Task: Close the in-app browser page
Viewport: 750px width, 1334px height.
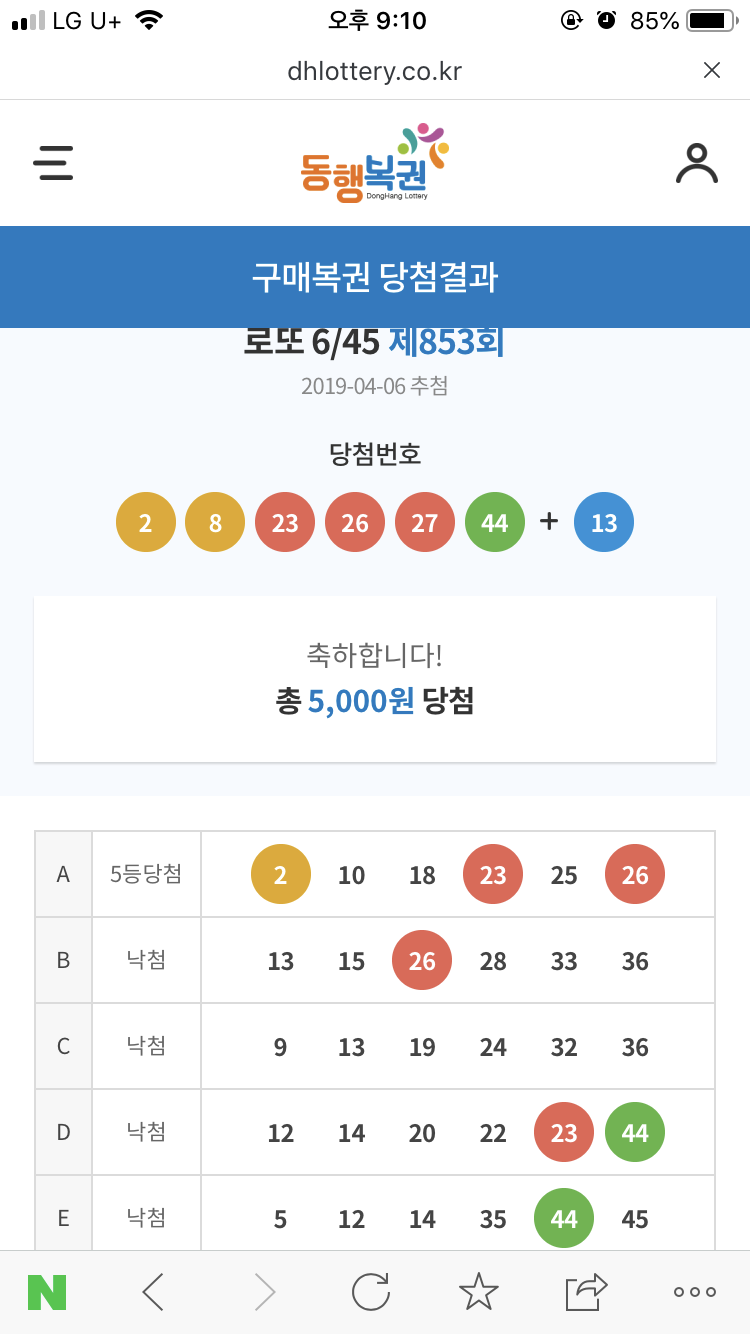Action: (711, 70)
